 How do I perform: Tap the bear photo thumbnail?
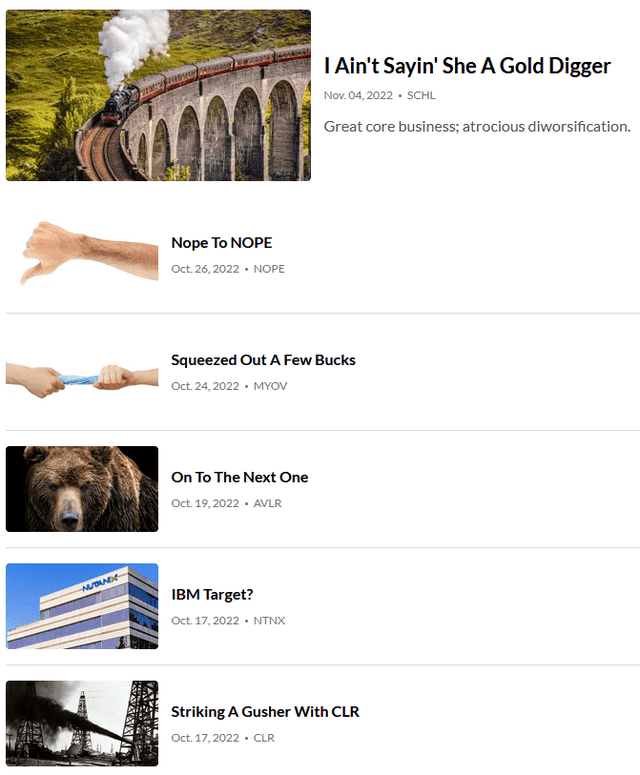click(x=82, y=489)
